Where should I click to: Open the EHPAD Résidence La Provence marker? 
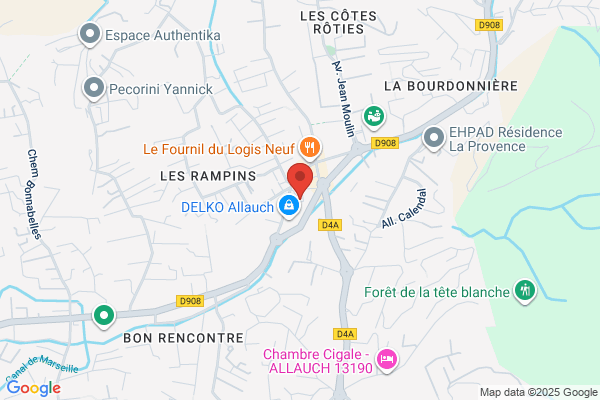coord(434,139)
